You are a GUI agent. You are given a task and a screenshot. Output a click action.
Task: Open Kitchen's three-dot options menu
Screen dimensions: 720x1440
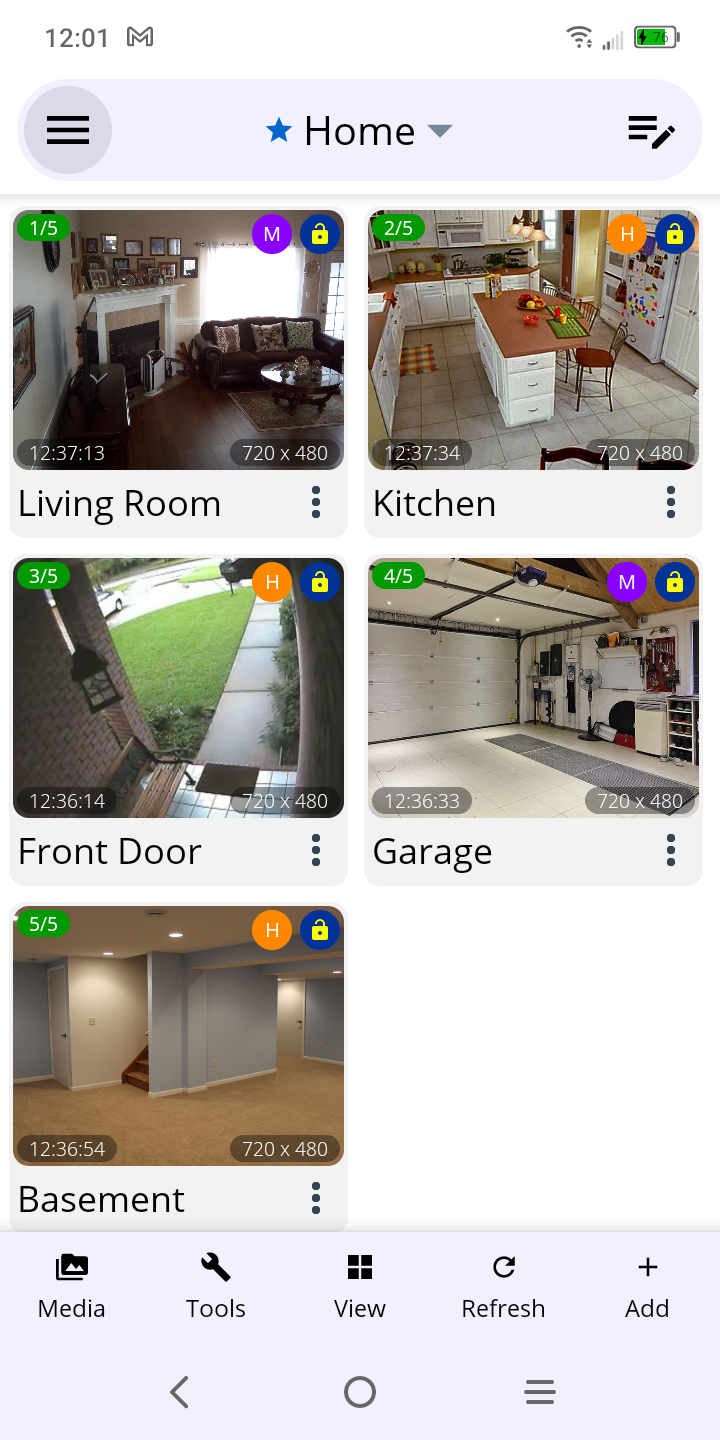pos(671,503)
